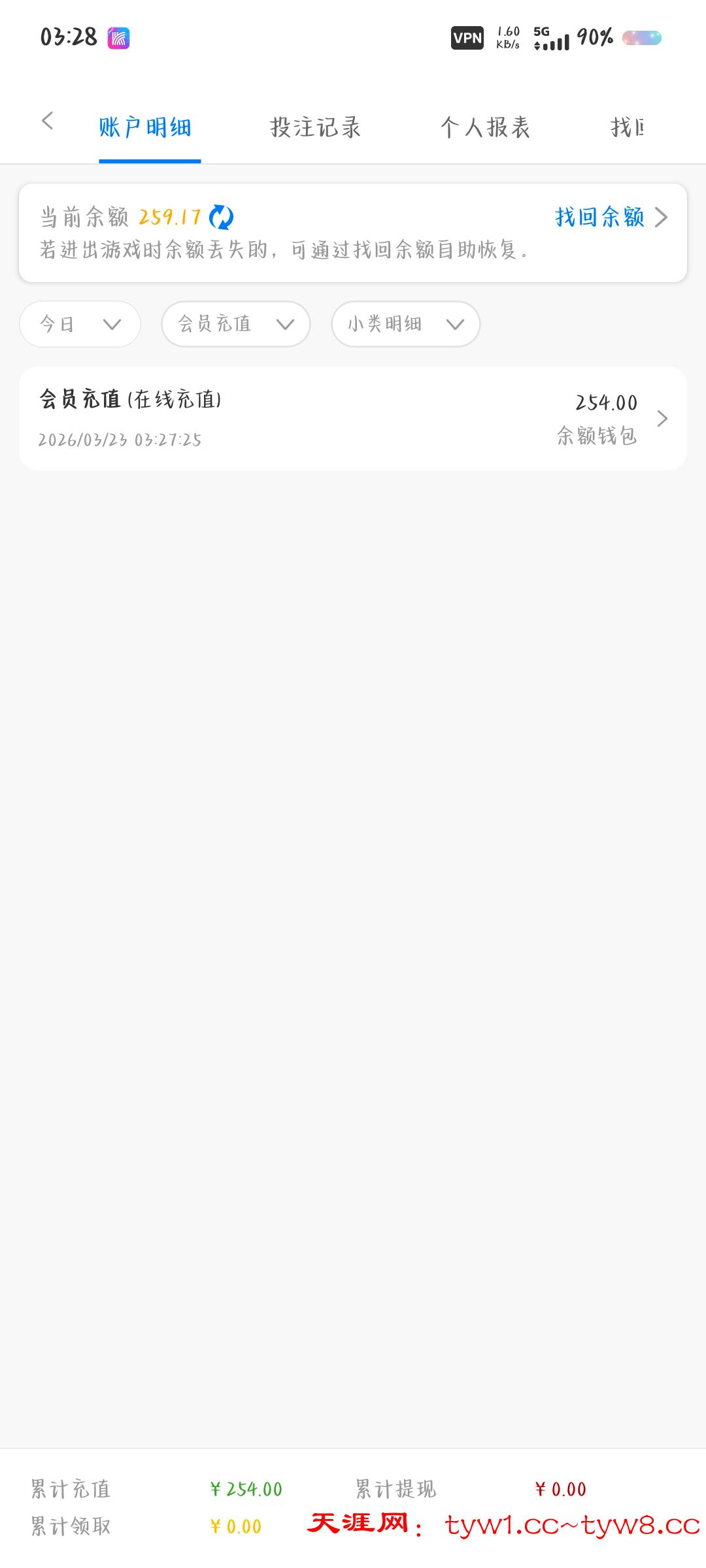
Task: Switch to the 投注记录 tab
Action: pyautogui.click(x=315, y=127)
